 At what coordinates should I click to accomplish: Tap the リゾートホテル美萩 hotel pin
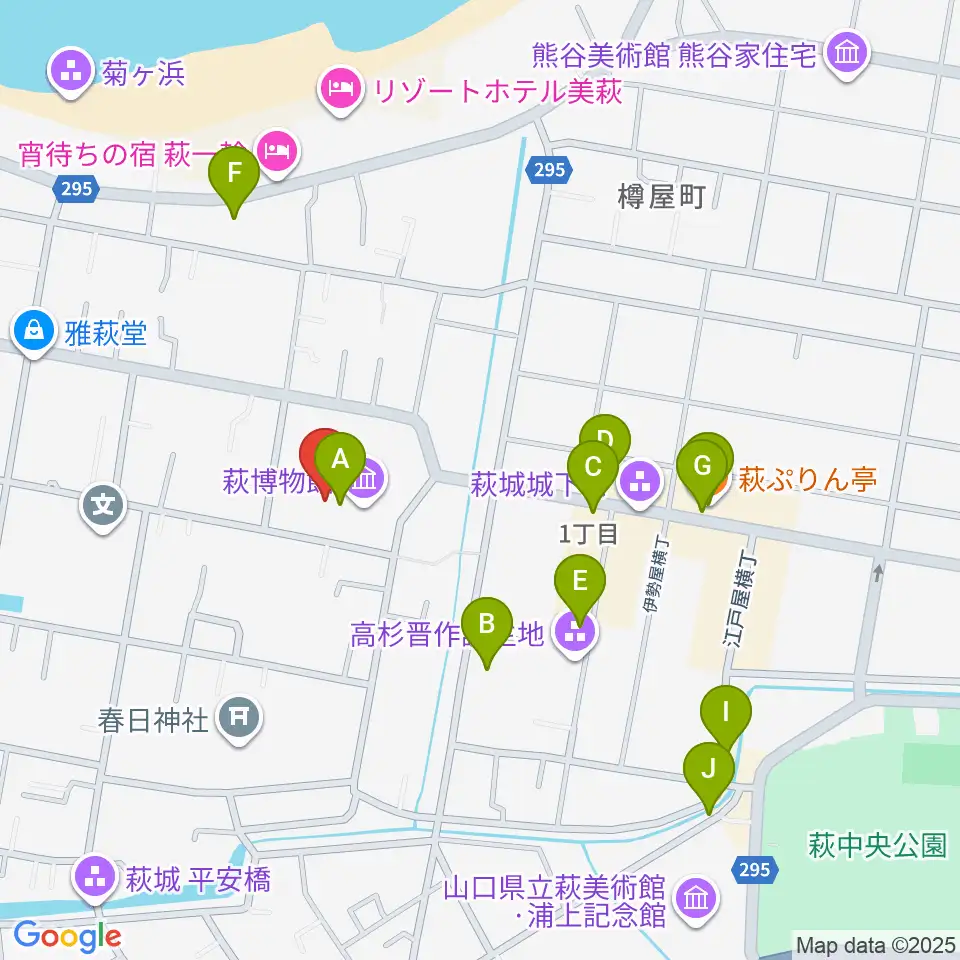tap(342, 91)
